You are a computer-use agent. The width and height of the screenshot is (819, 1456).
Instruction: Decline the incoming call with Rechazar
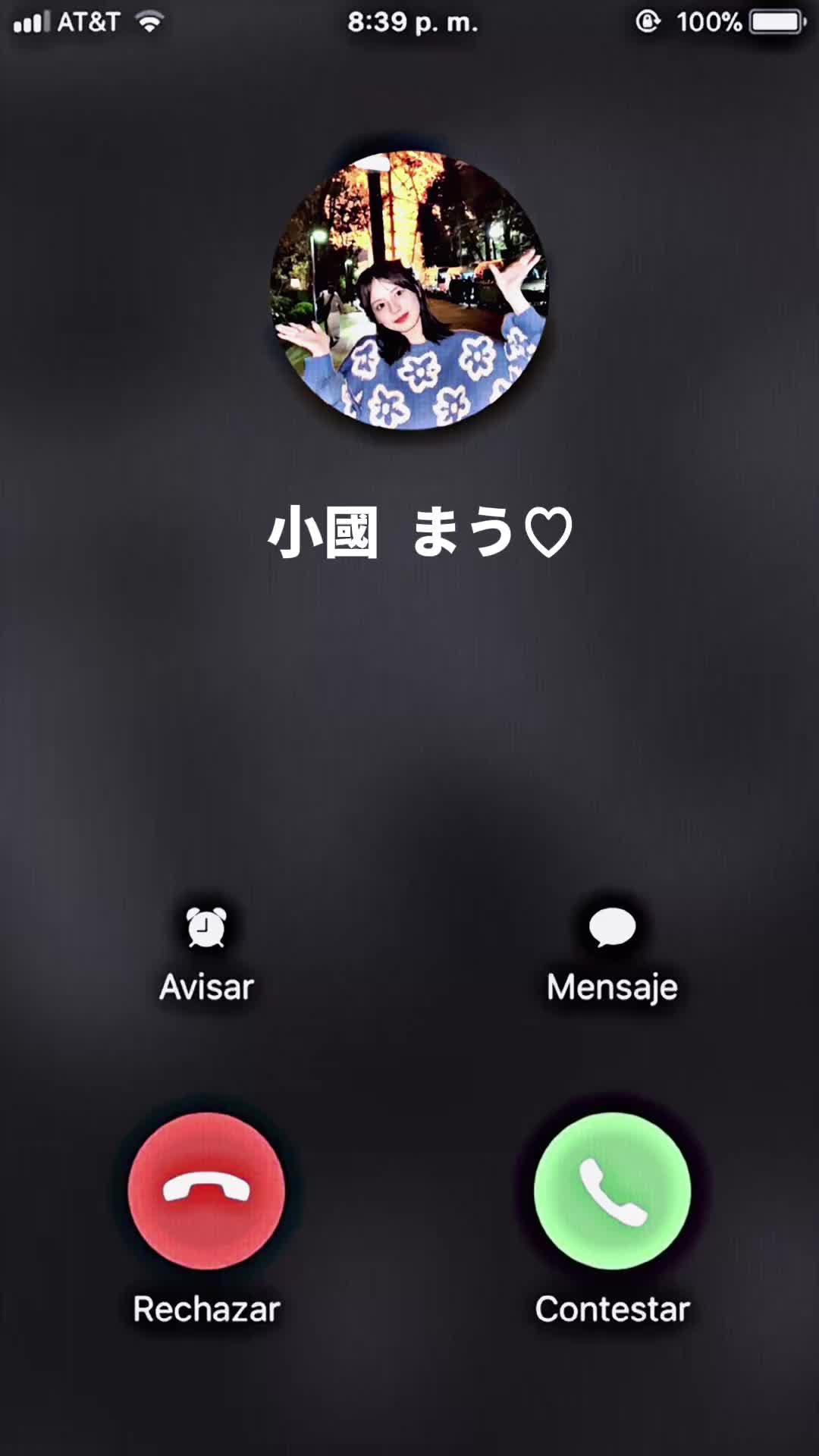pos(206,1190)
